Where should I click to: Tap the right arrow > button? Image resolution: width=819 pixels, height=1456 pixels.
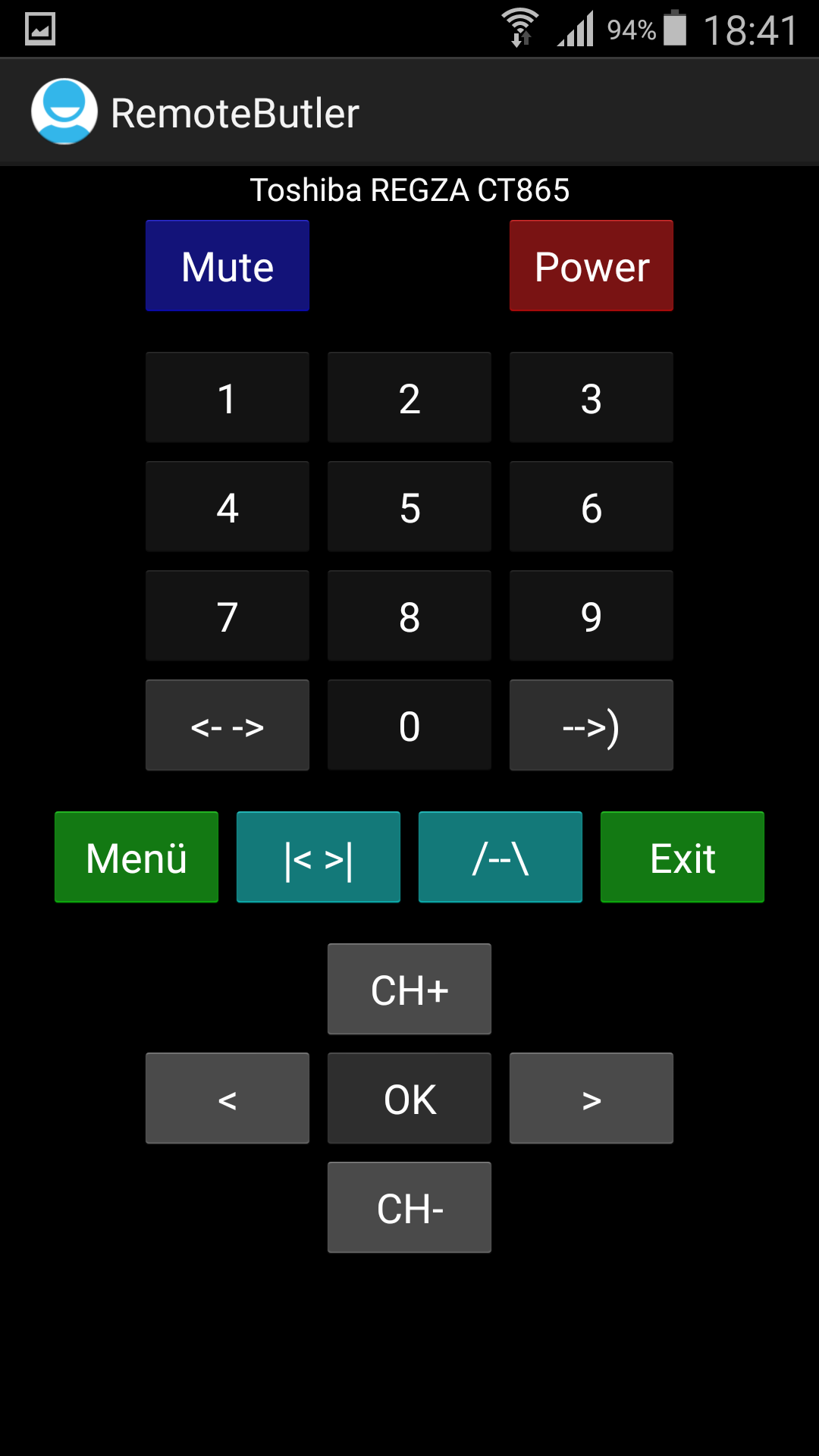(x=591, y=1098)
